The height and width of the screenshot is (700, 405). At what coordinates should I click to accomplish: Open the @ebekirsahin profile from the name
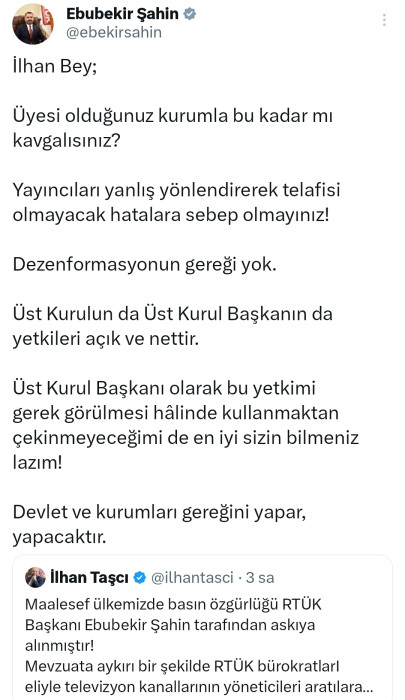(122, 14)
